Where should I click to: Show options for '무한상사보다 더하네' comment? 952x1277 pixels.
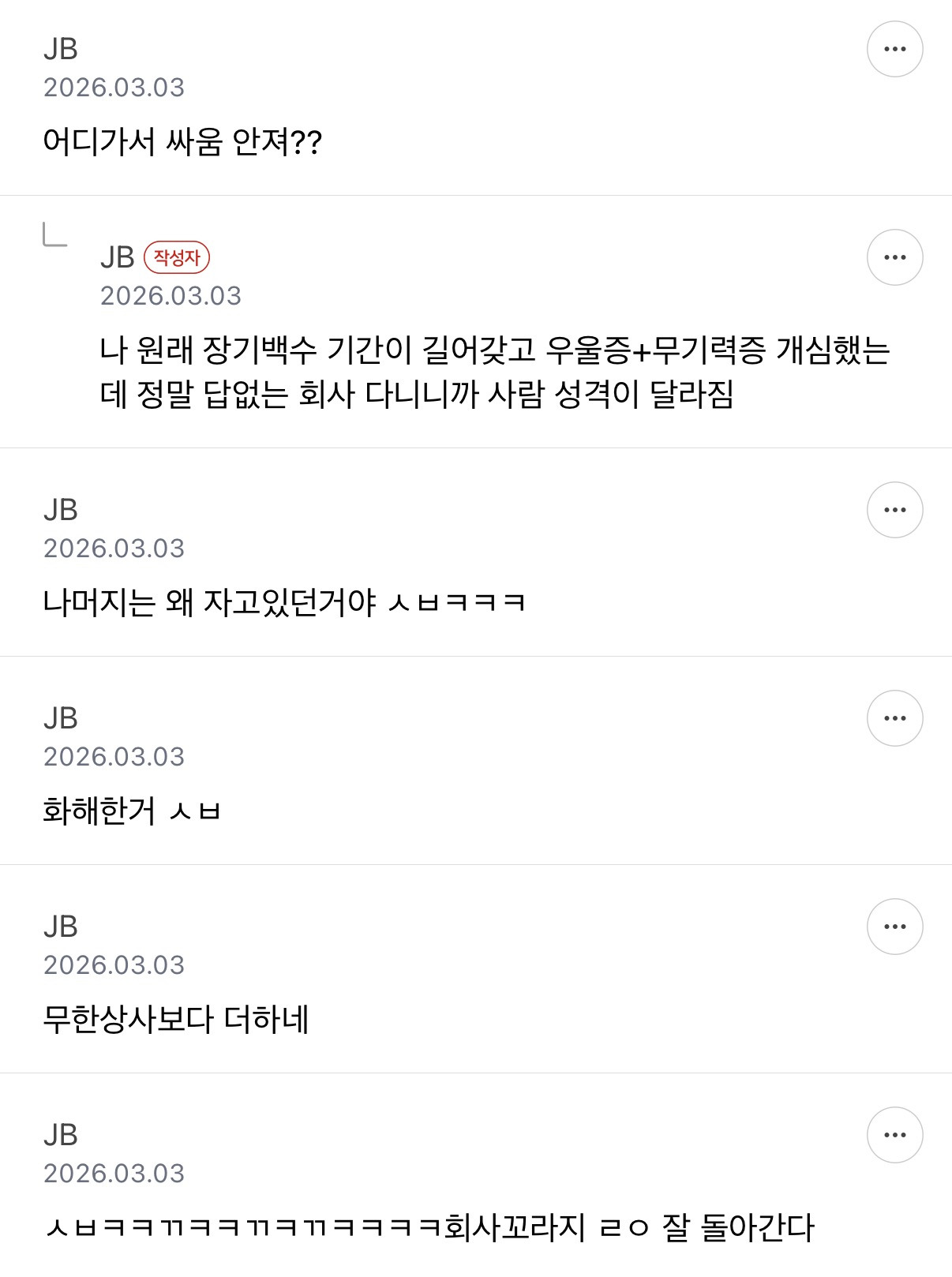click(x=894, y=927)
